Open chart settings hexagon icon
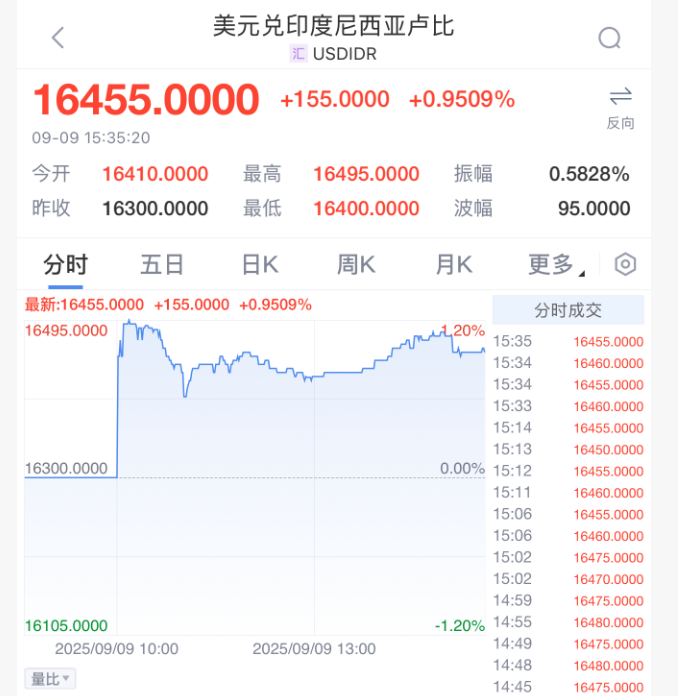This screenshot has width=678, height=696. tap(625, 265)
